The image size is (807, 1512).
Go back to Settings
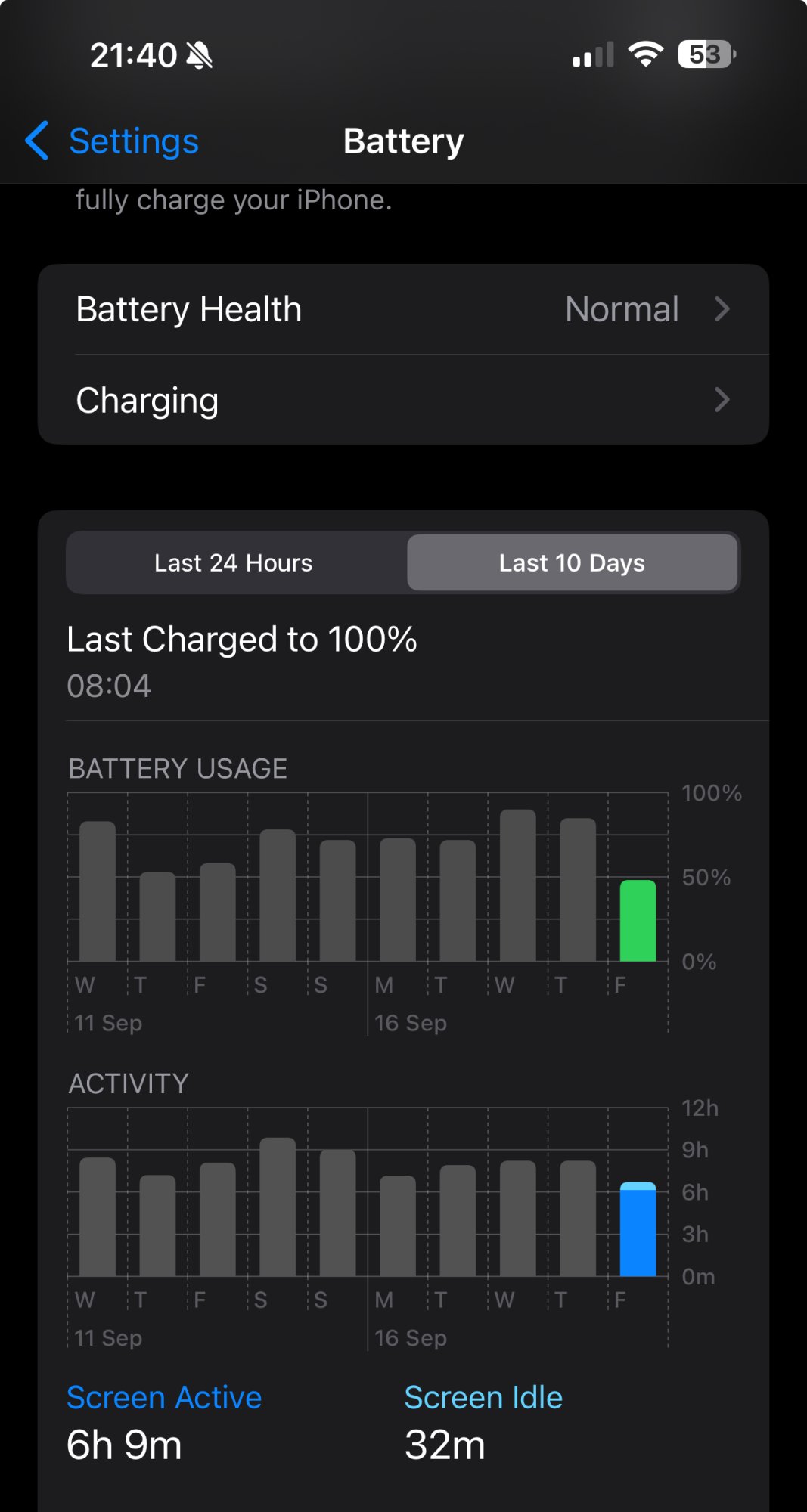[112, 141]
